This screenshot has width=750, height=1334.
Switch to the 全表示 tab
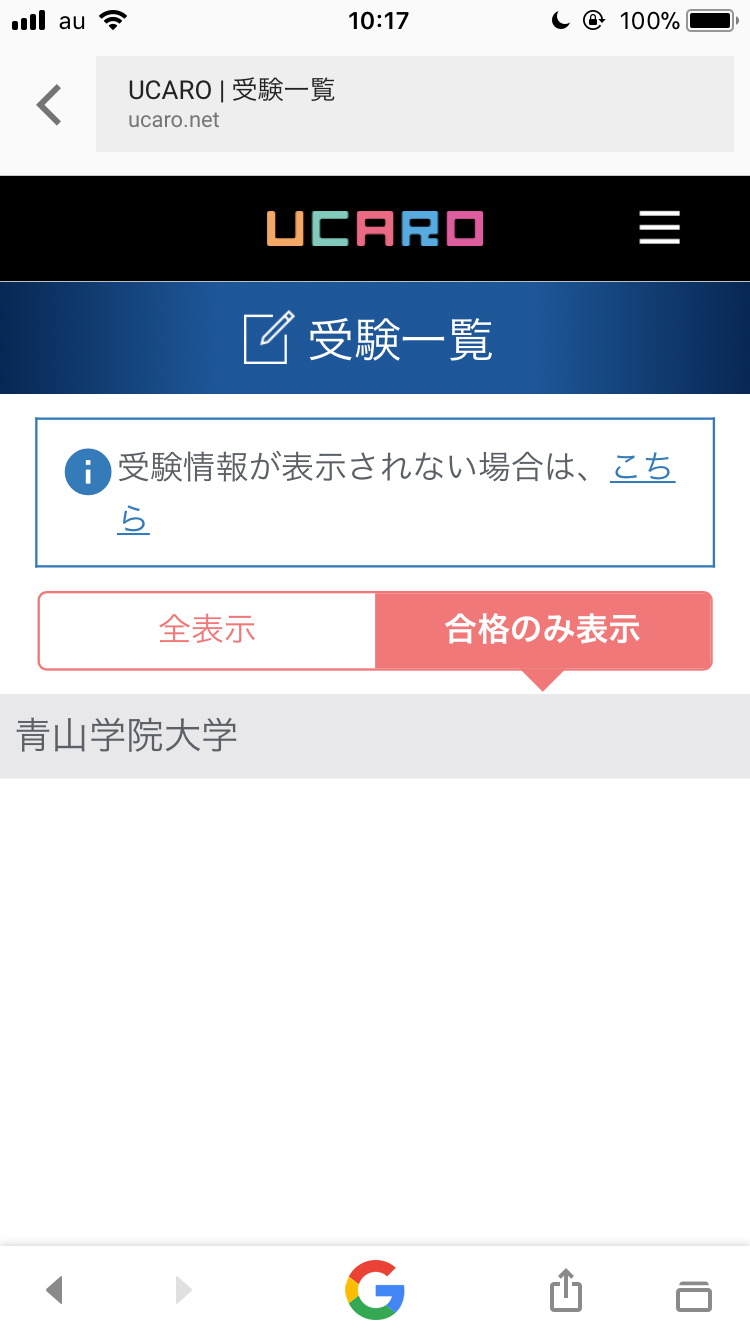coord(207,630)
